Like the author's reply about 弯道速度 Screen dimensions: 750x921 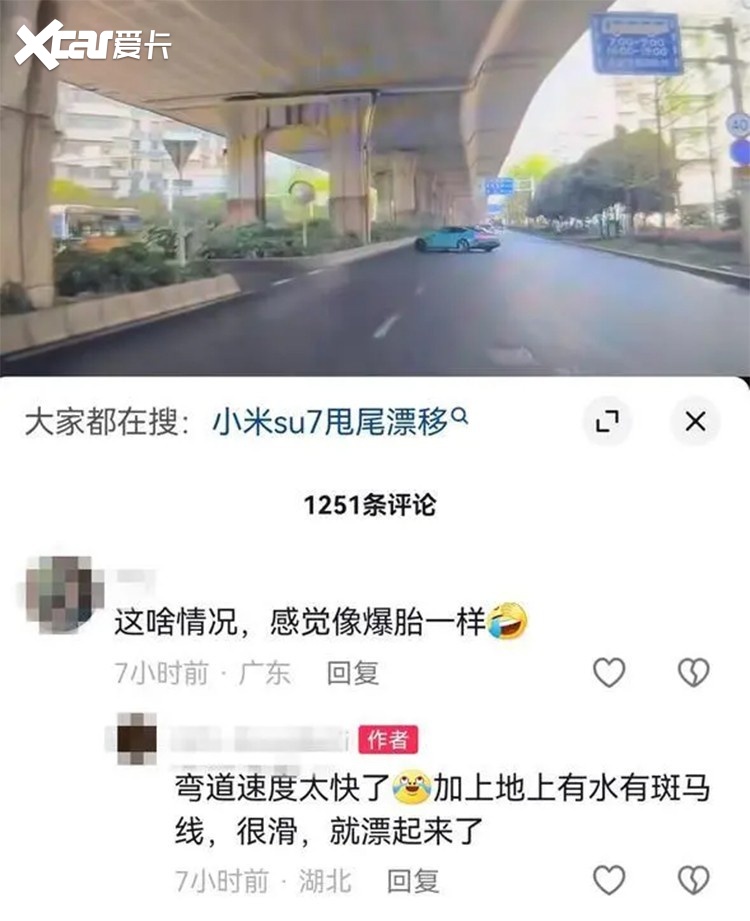609,880
